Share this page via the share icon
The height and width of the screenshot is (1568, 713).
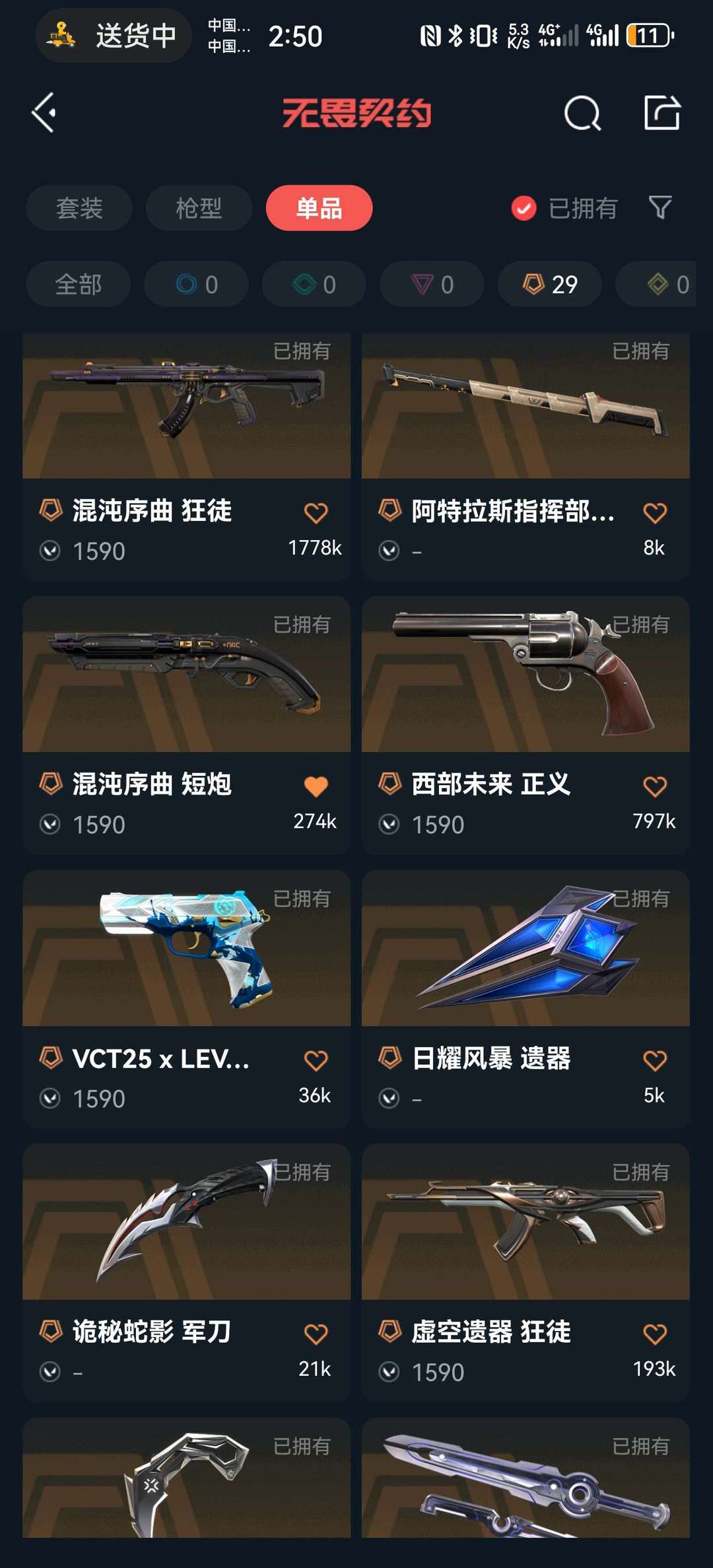point(662,113)
